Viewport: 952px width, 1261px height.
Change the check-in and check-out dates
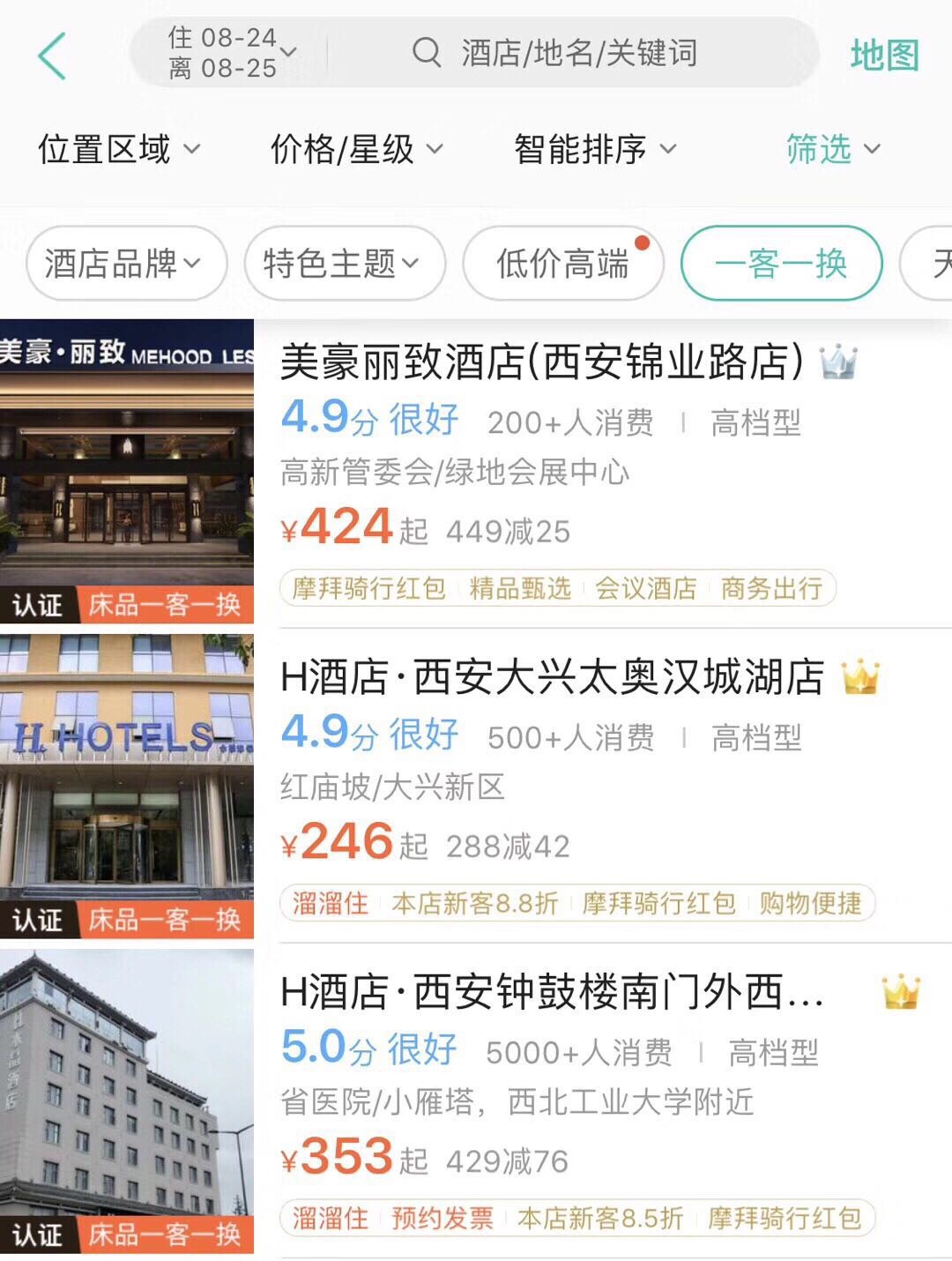pyautogui.click(x=231, y=53)
